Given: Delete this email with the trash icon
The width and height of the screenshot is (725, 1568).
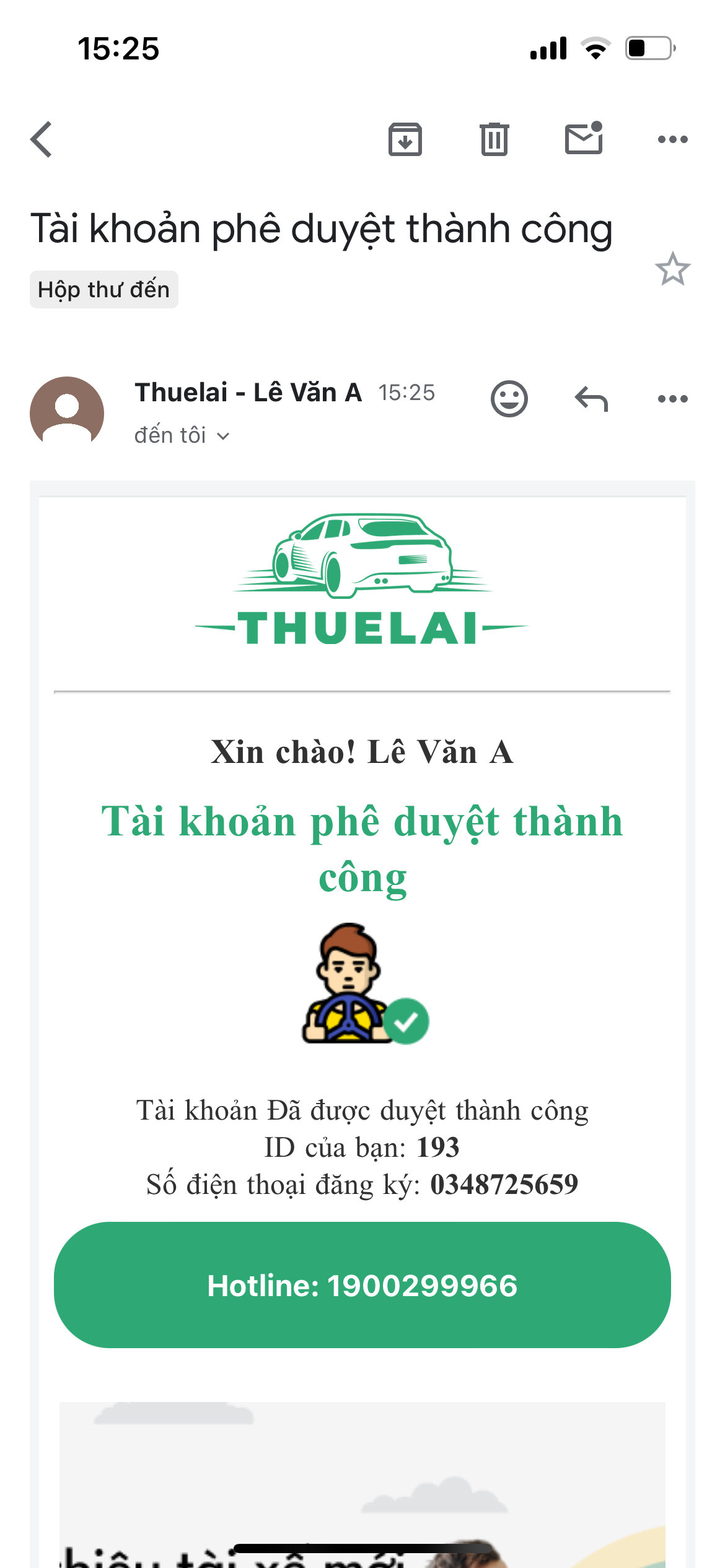Looking at the screenshot, I should (494, 139).
